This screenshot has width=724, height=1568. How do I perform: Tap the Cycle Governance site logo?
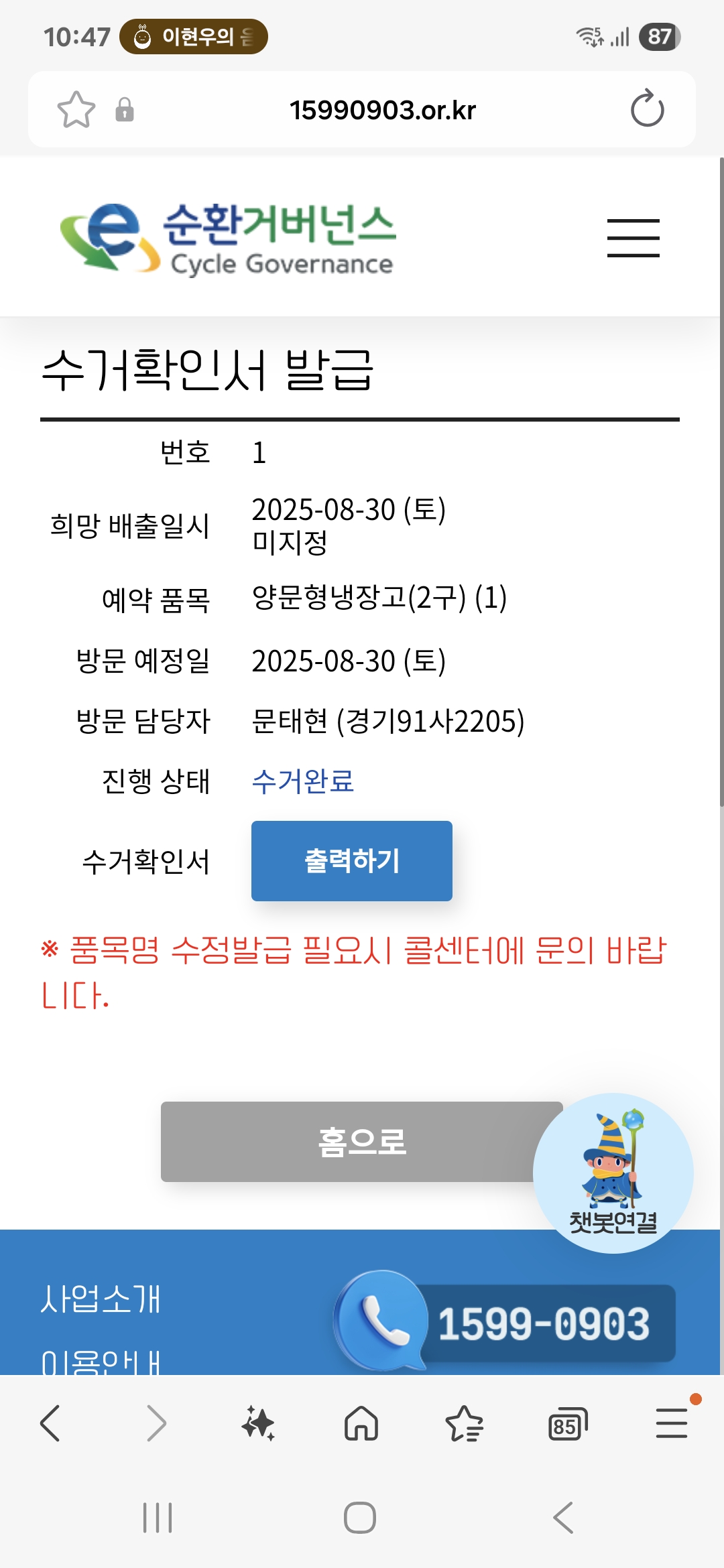click(228, 239)
